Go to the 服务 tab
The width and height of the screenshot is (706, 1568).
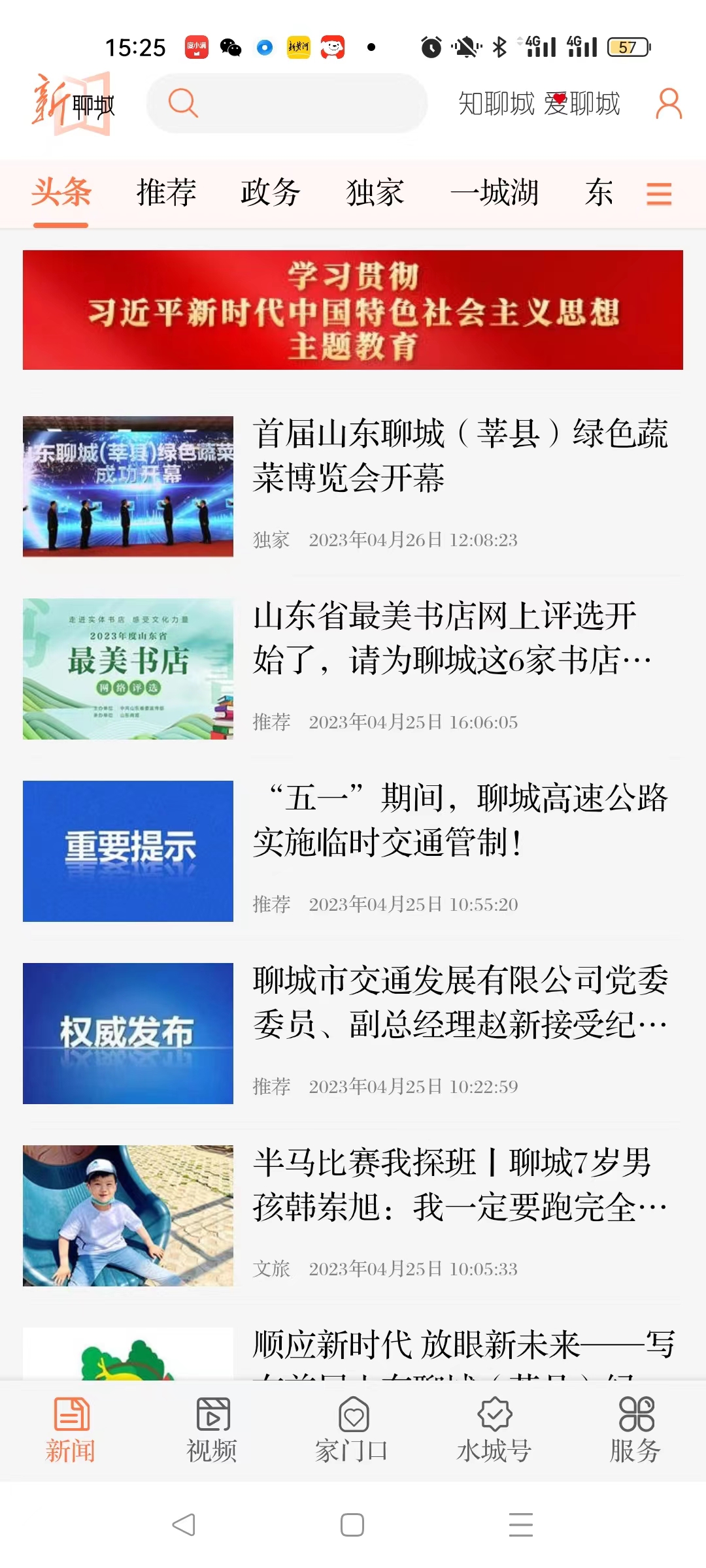click(x=635, y=1429)
